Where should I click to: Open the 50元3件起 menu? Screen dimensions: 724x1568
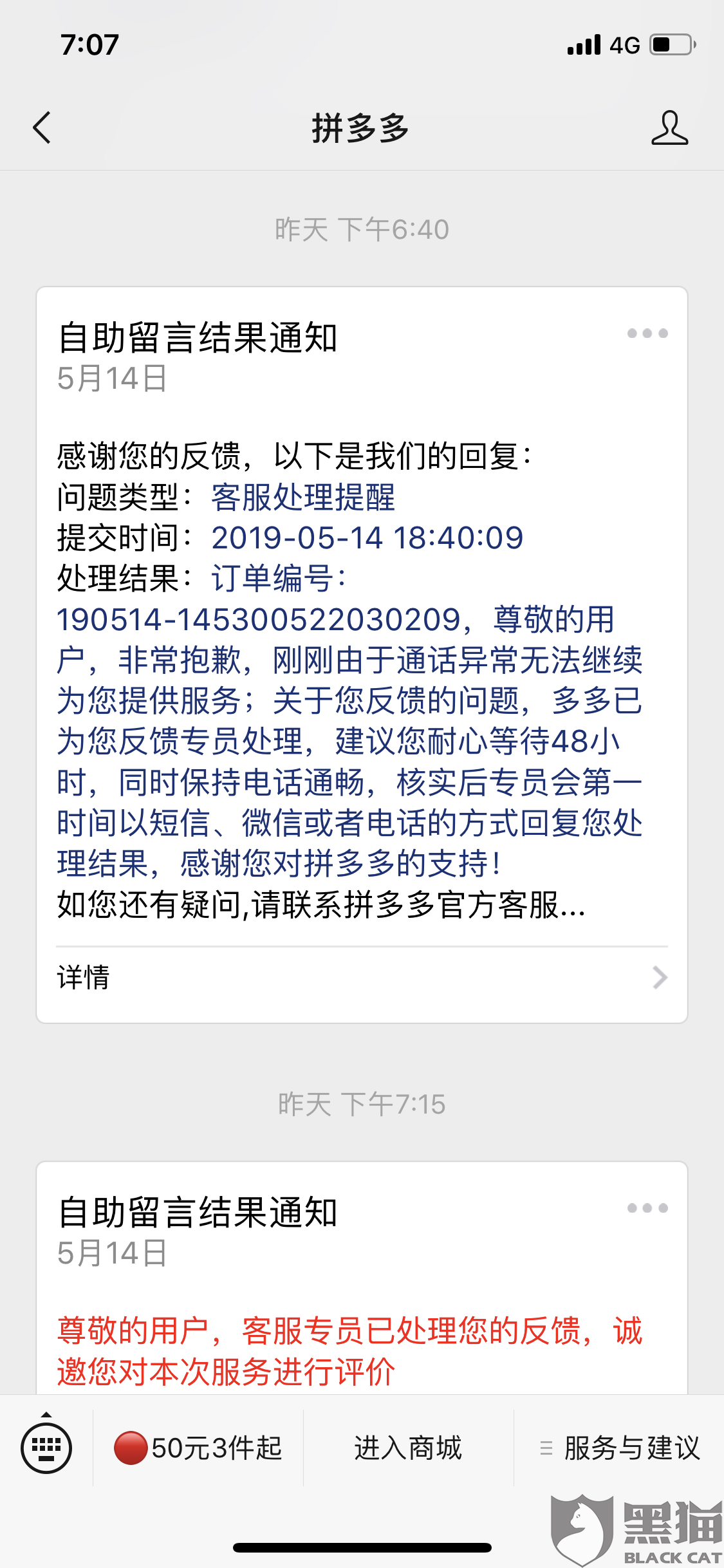[198, 1448]
